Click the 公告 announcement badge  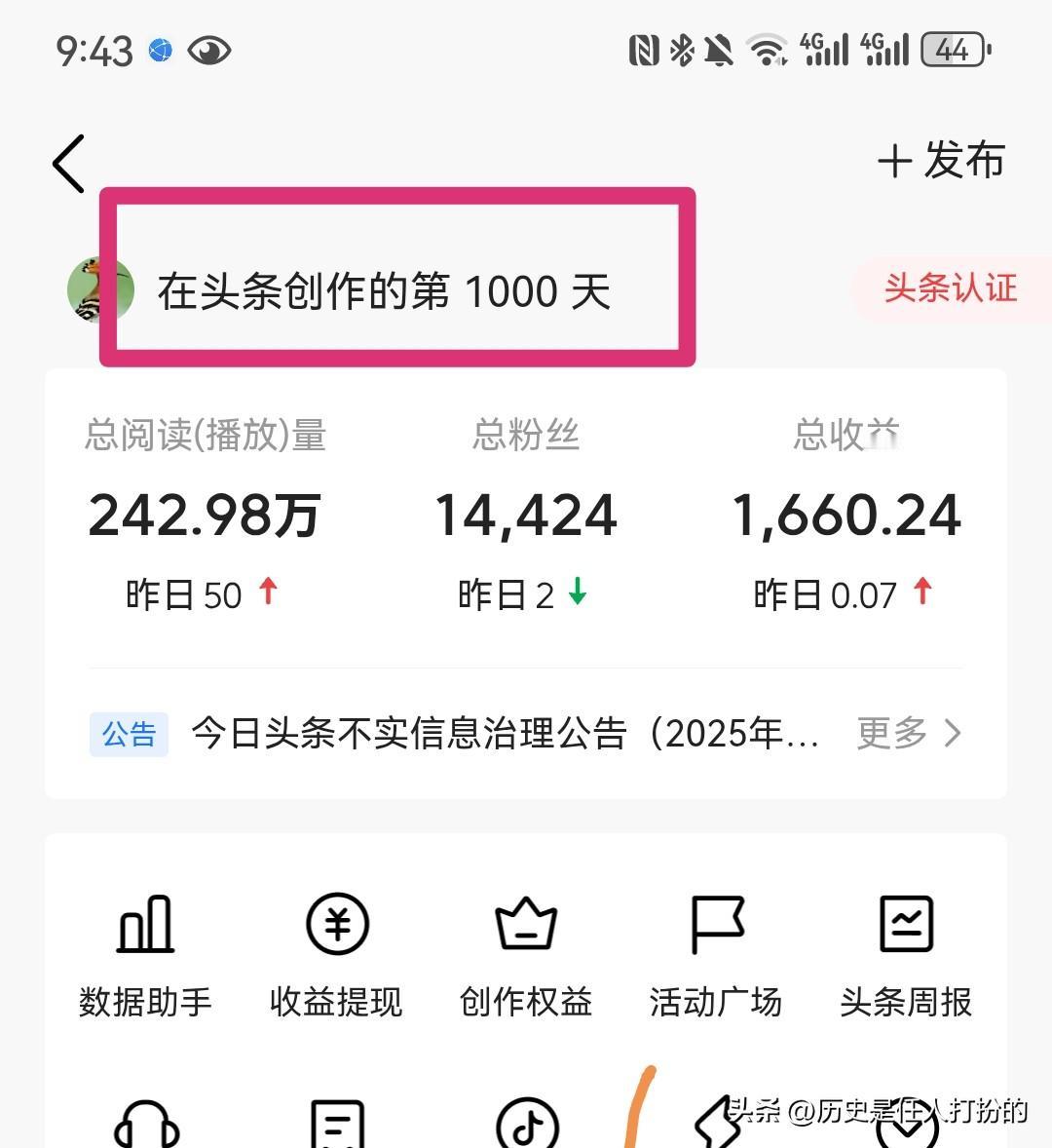(128, 734)
